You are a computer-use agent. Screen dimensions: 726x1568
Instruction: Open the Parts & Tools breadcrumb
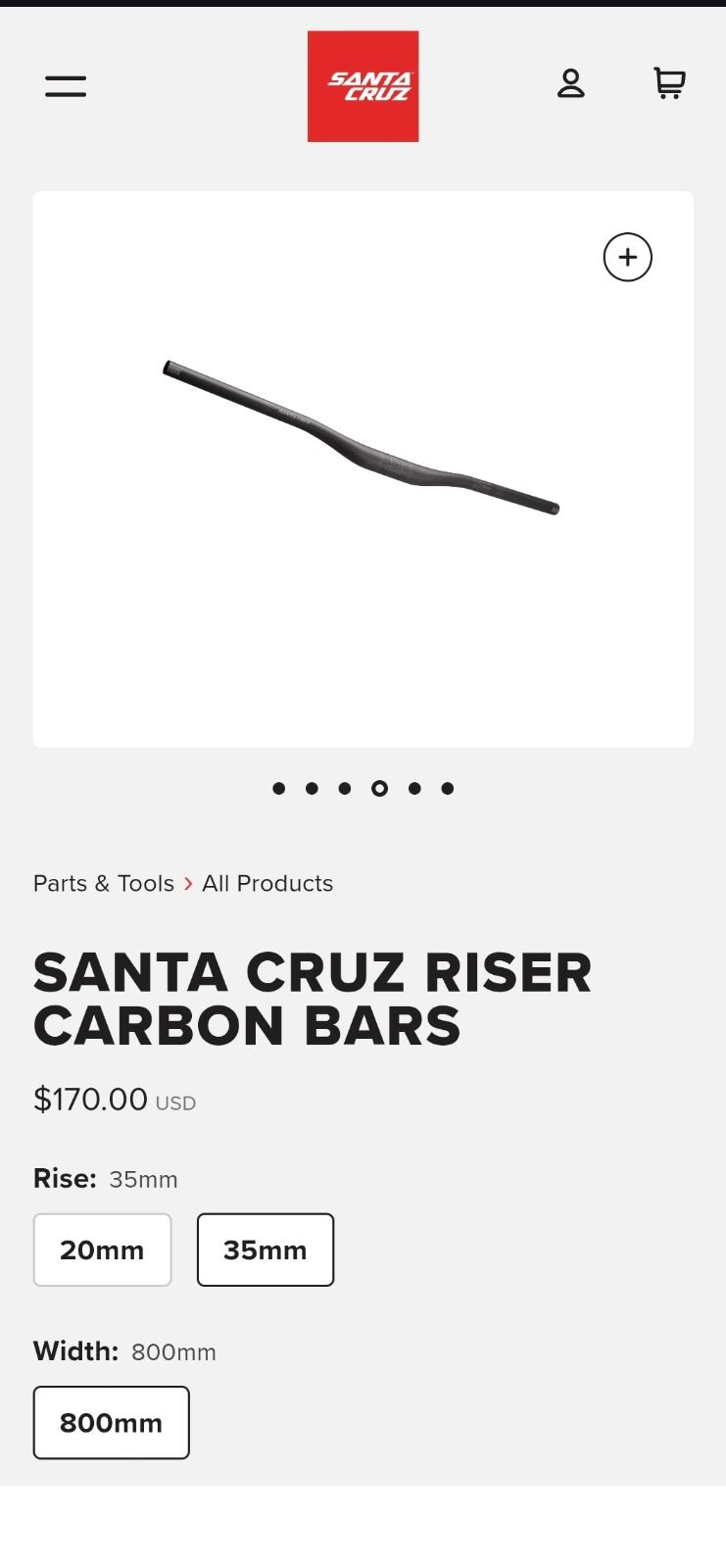(x=103, y=883)
